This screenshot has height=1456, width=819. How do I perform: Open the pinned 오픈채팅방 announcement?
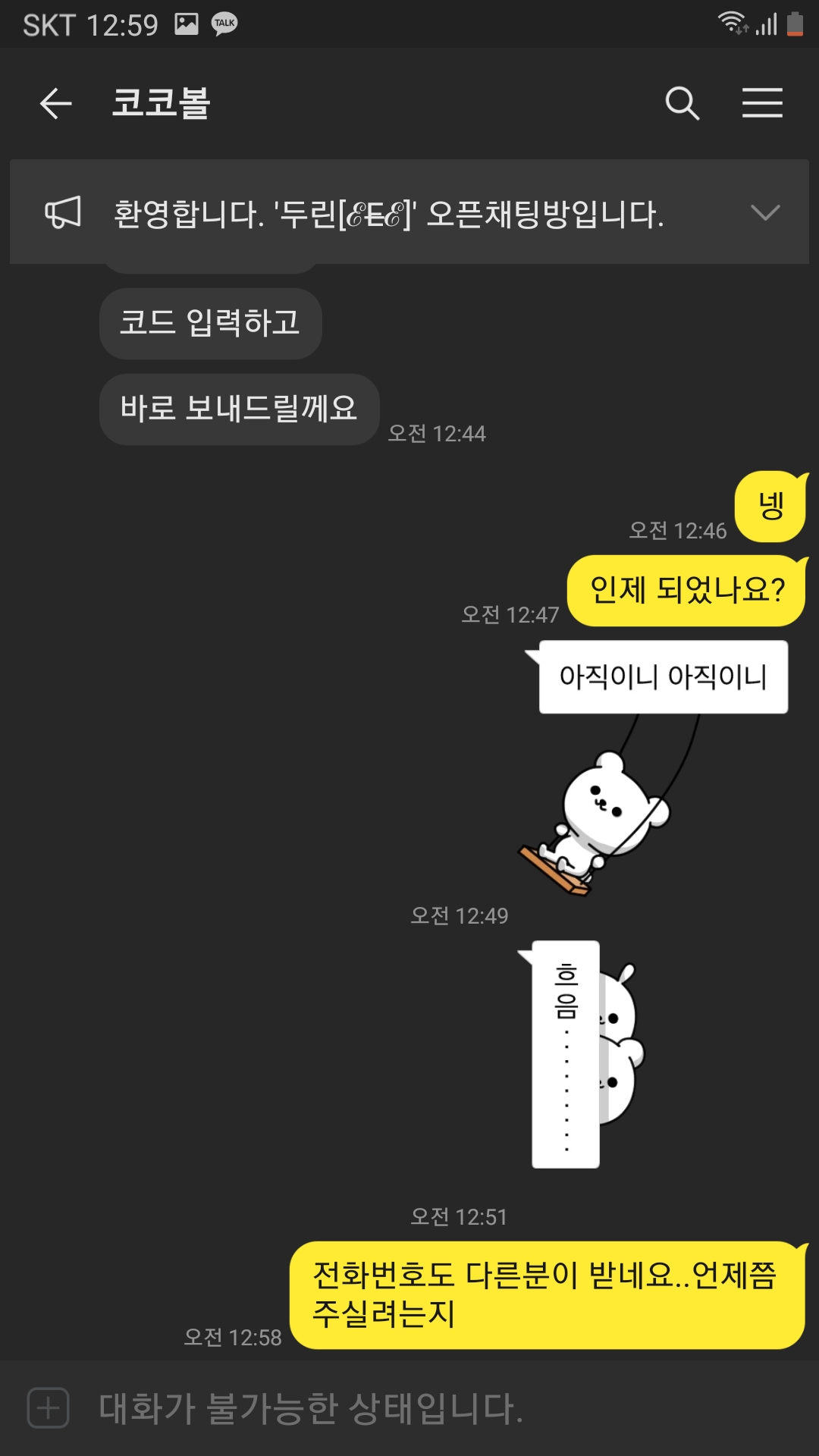coord(388,214)
